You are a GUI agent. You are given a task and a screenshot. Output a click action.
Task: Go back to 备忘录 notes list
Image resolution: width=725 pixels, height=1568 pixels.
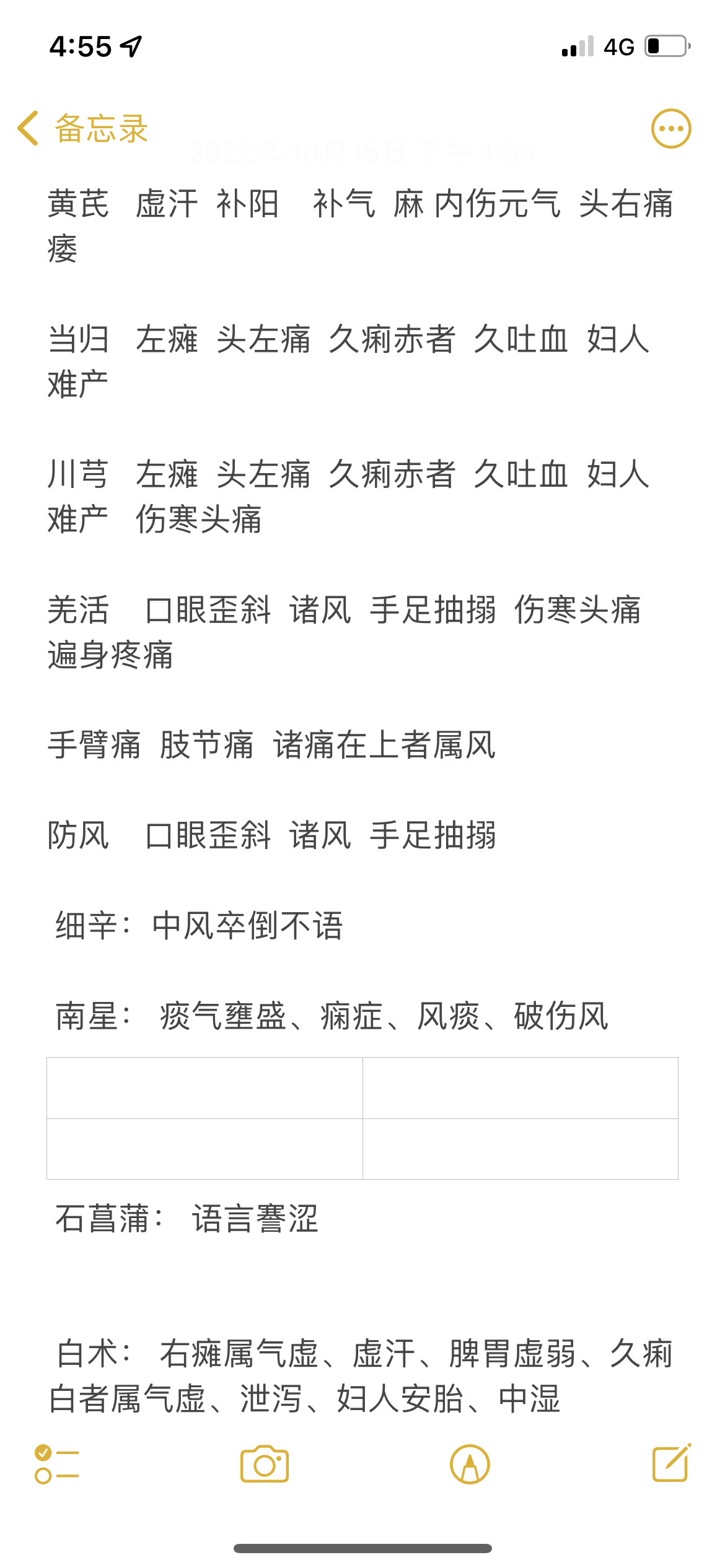pyautogui.click(x=82, y=129)
